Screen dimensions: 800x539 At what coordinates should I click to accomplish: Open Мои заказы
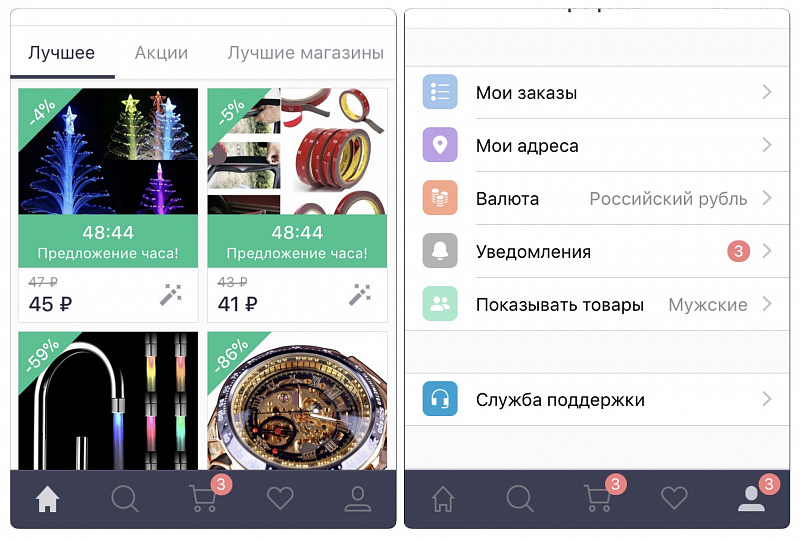click(x=596, y=93)
